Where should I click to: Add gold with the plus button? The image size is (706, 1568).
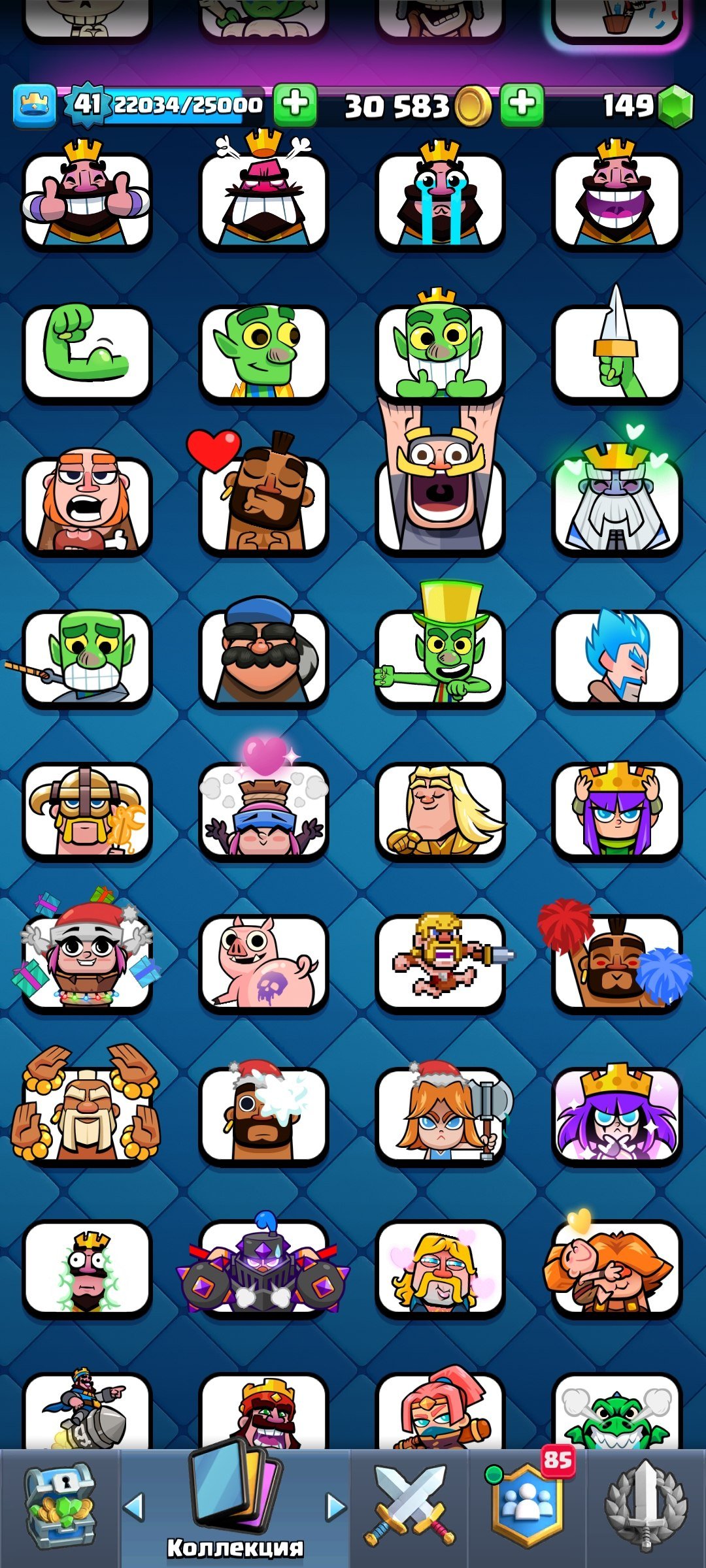522,105
